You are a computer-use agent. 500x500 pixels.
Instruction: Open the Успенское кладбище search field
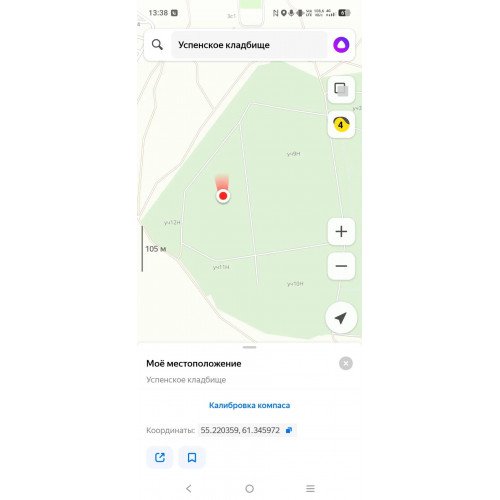[x=249, y=45]
